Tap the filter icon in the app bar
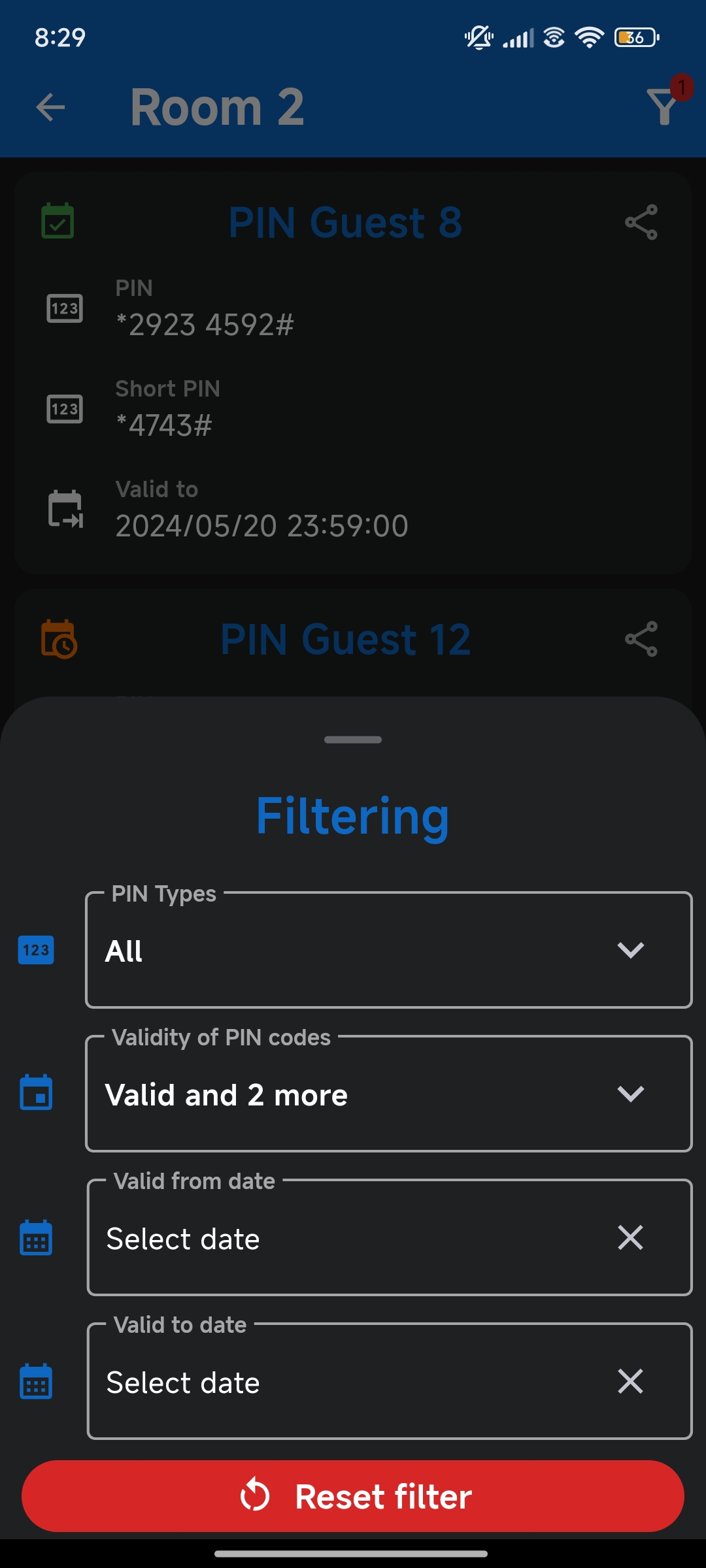The image size is (706, 1568). tap(663, 106)
